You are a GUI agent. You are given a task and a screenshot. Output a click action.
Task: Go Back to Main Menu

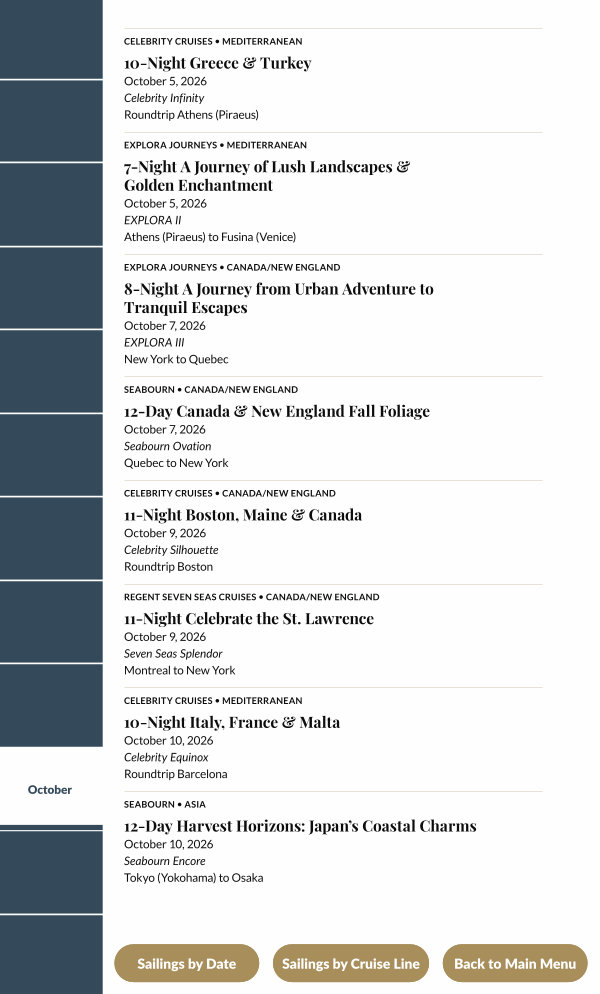[x=515, y=964]
